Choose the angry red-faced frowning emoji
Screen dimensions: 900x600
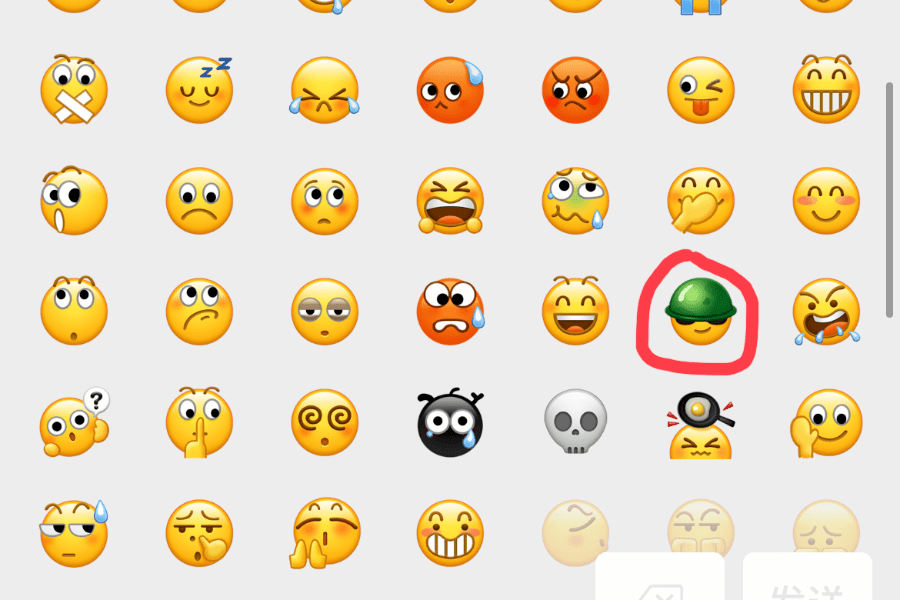(x=575, y=89)
